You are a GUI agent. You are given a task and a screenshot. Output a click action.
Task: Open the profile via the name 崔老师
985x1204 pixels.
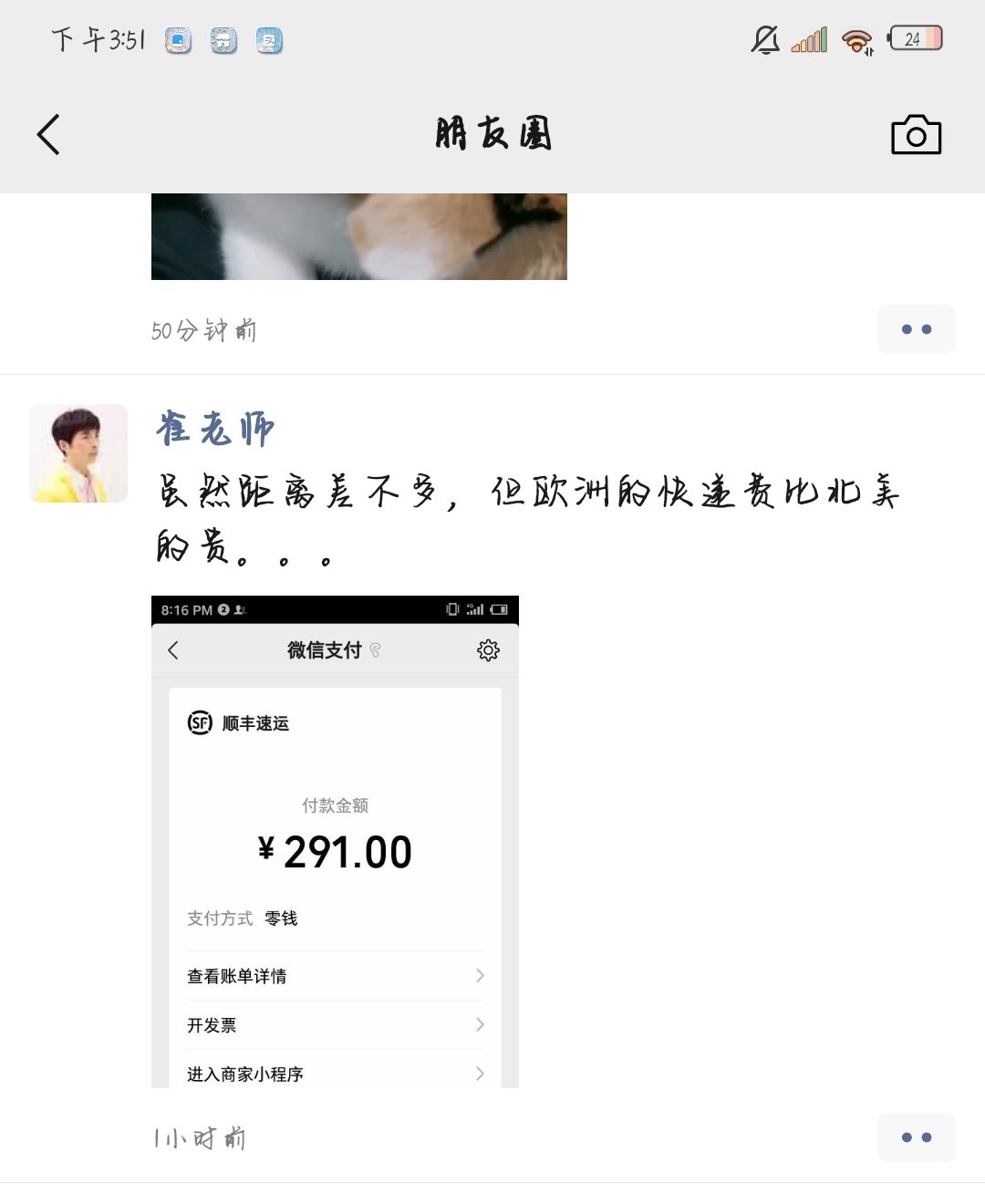pyautogui.click(x=215, y=429)
